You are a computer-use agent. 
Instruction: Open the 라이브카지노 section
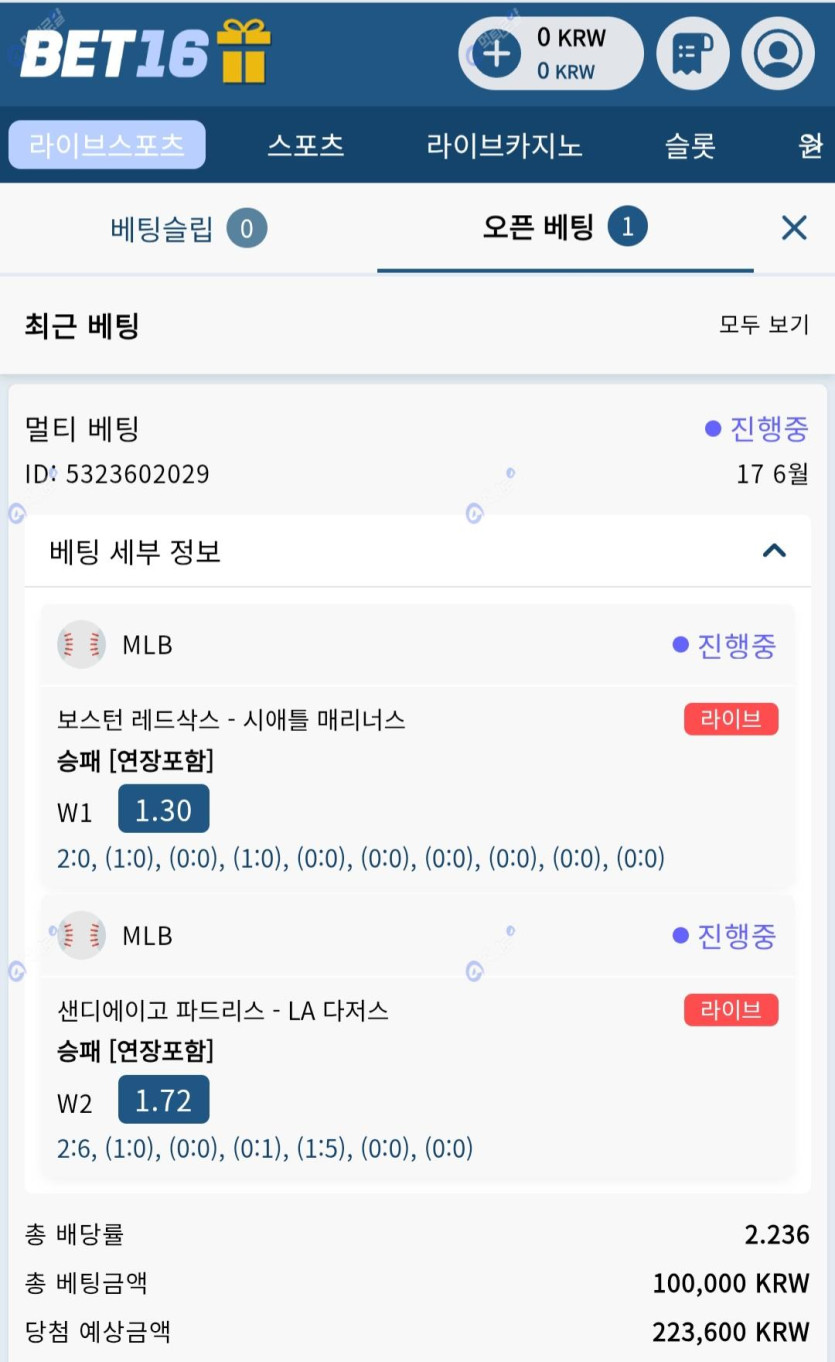504,145
